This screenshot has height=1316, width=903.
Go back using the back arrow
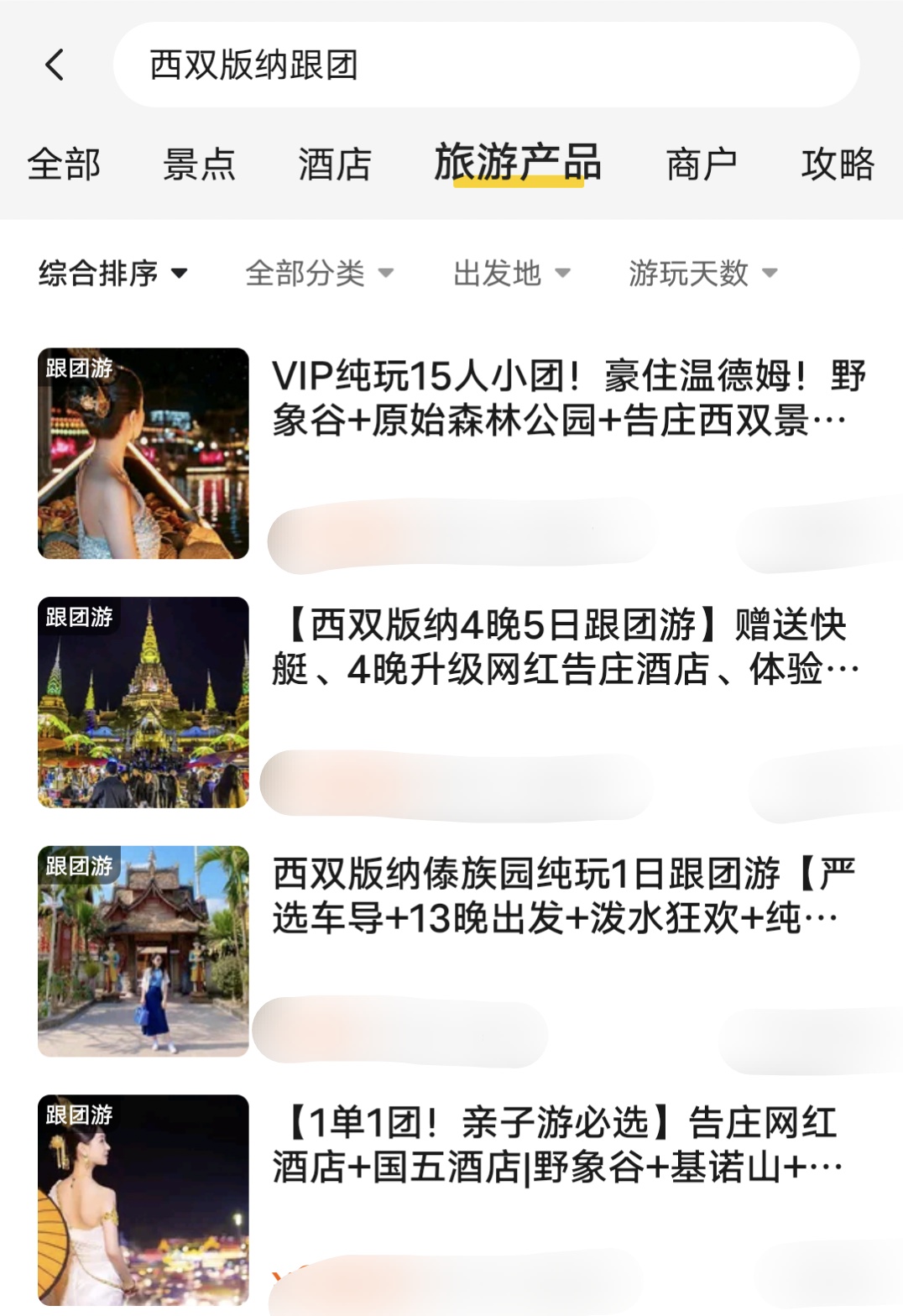click(55, 65)
